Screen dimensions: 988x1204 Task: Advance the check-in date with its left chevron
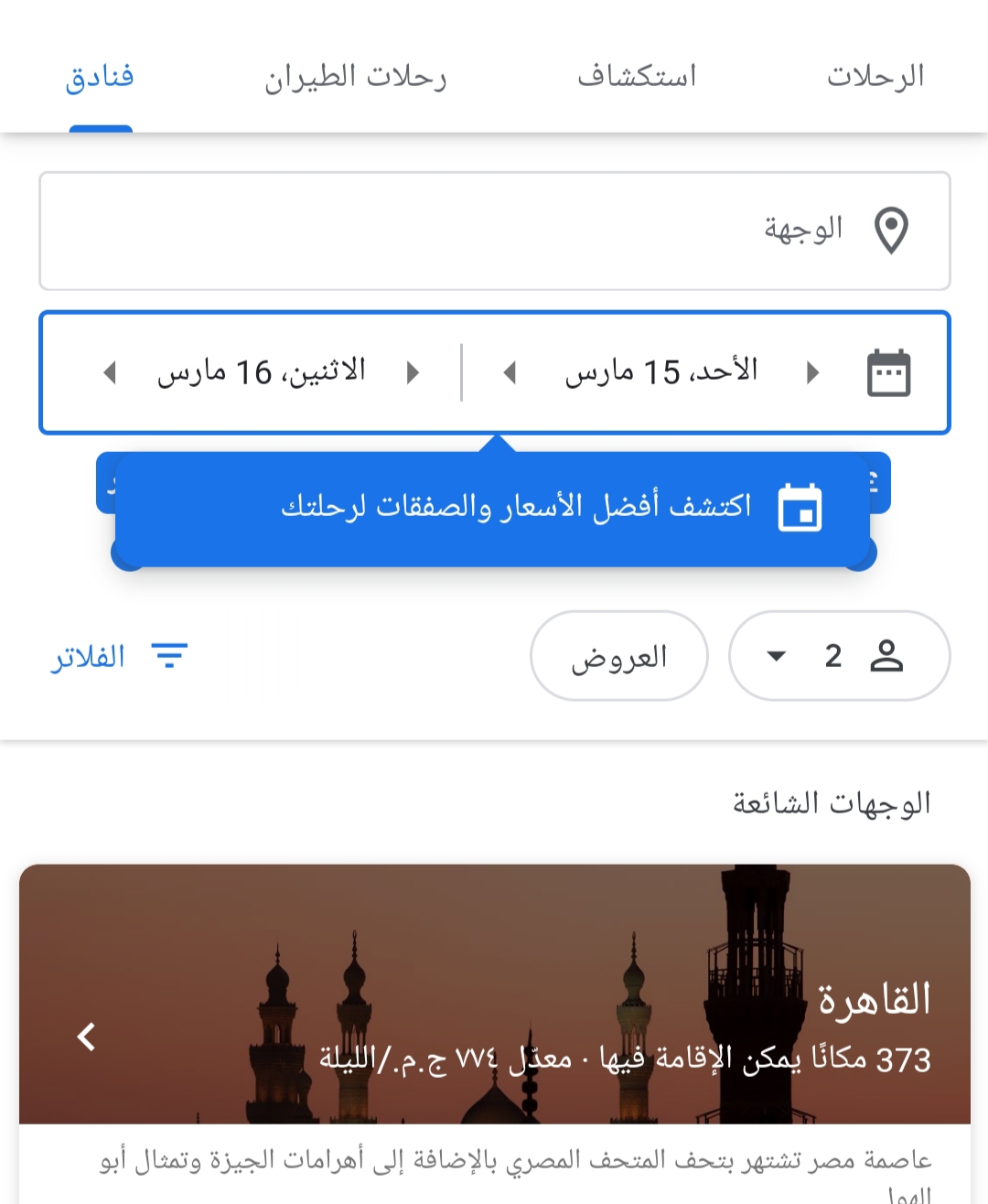coord(509,371)
